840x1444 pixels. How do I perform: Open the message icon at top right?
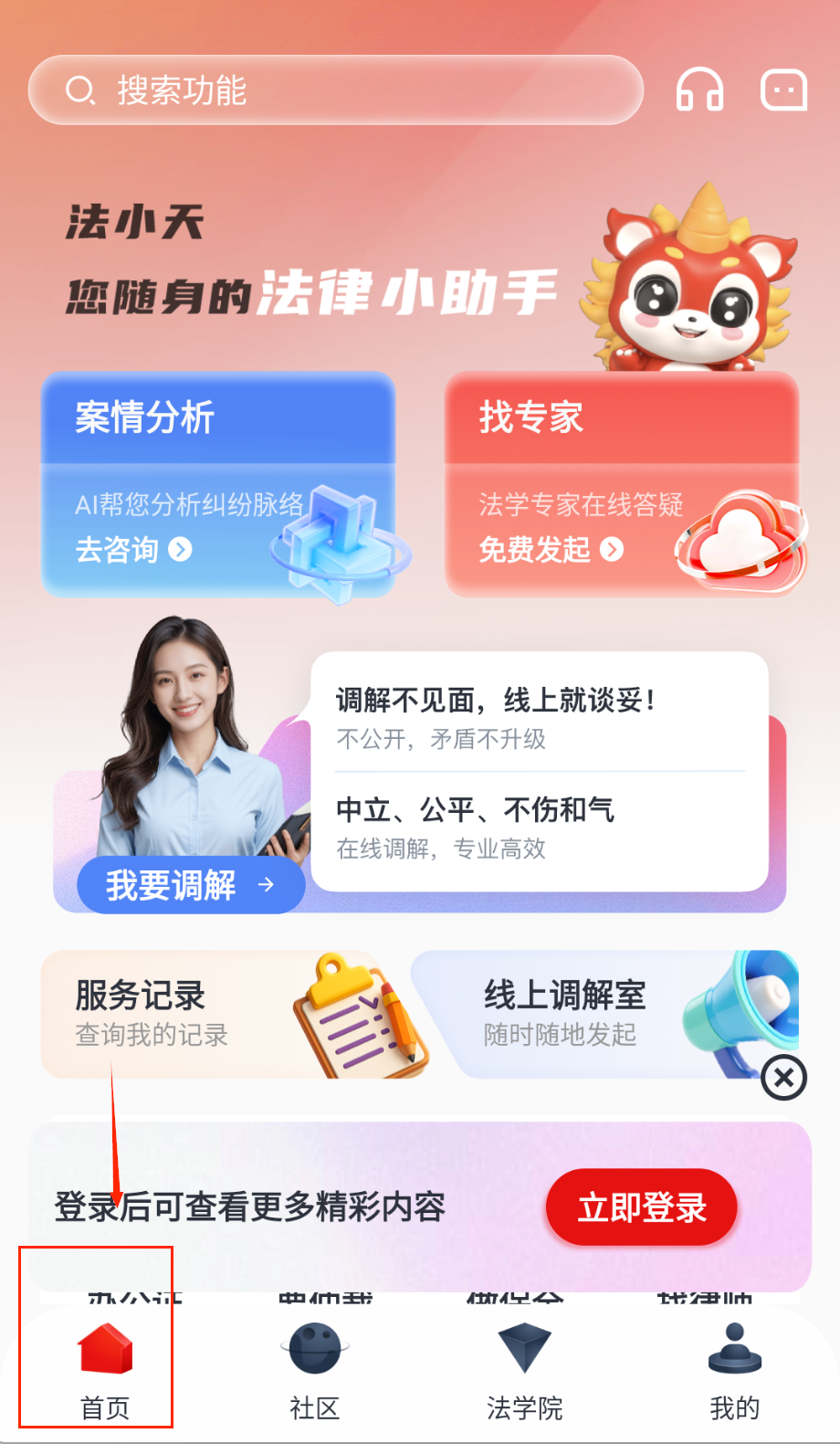(x=783, y=90)
